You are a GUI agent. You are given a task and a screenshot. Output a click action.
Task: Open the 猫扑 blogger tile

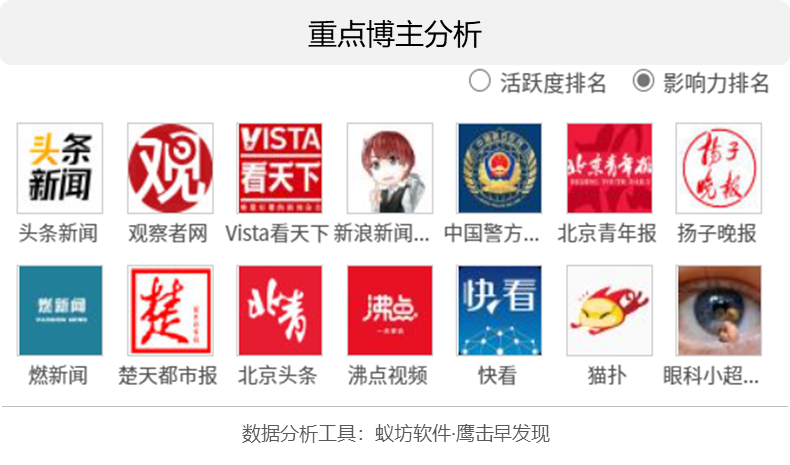click(x=609, y=310)
